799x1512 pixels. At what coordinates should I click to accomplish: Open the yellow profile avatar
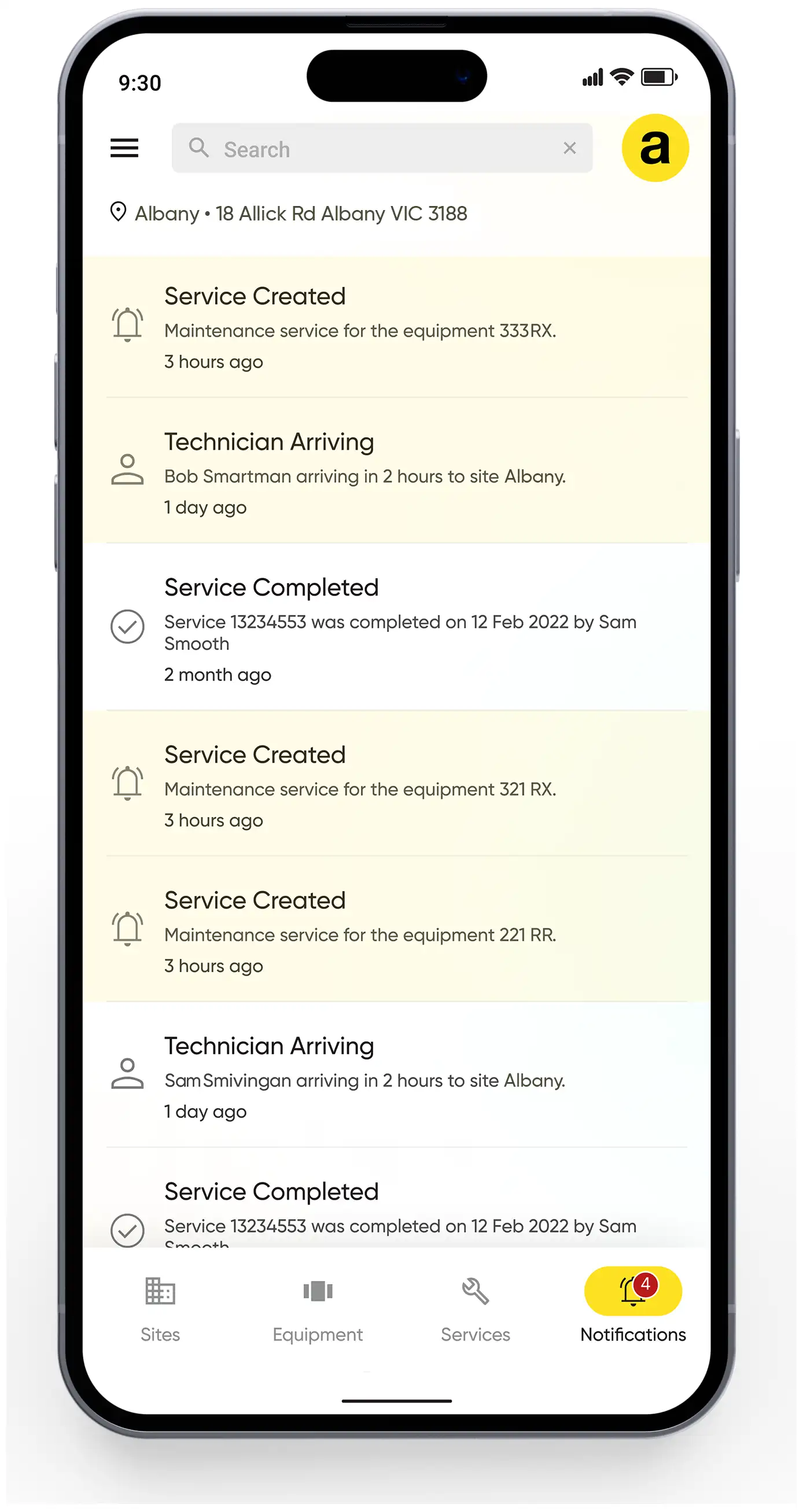tap(654, 148)
